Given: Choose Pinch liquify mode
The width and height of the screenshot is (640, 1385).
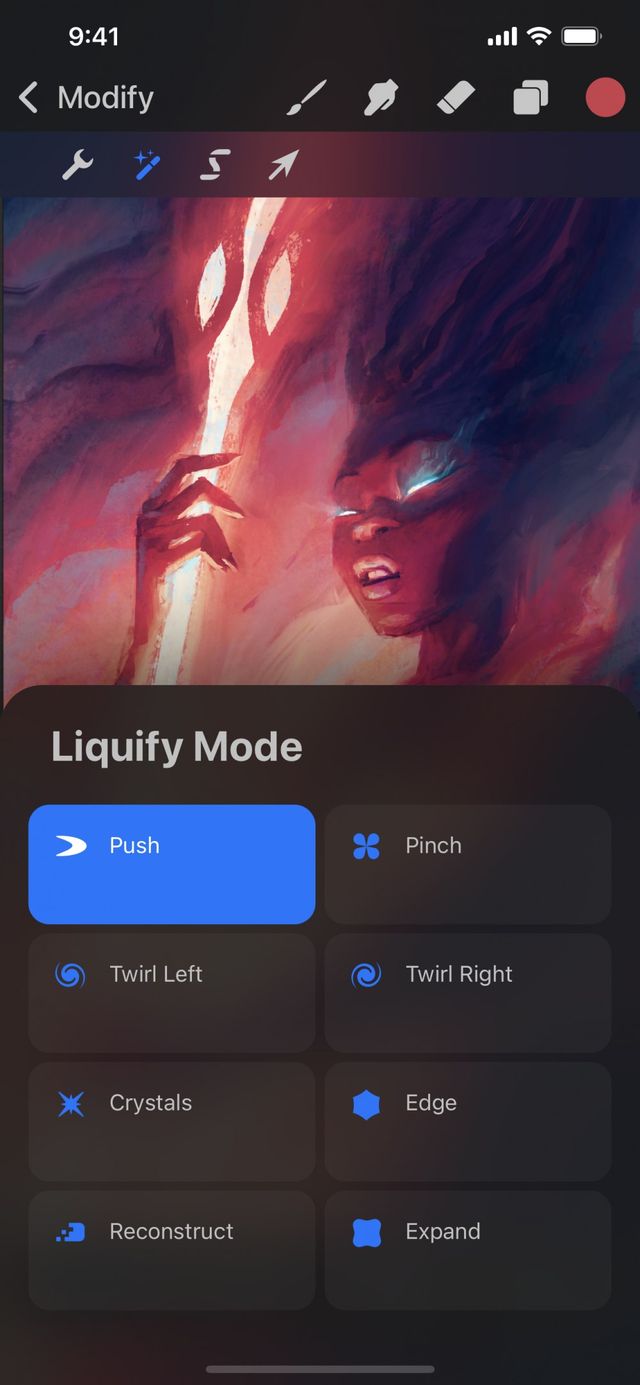Looking at the screenshot, I should coord(468,864).
